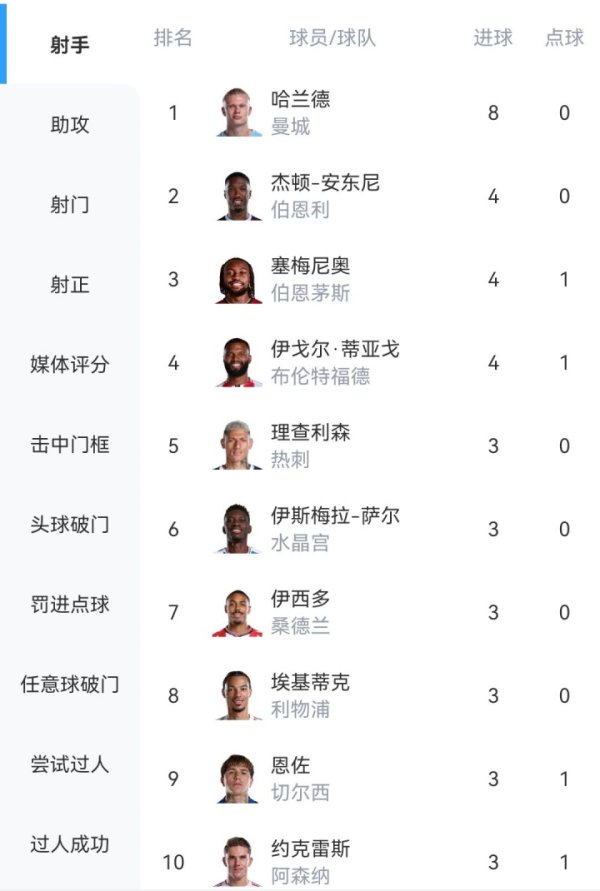The height and width of the screenshot is (891, 600).
Task: Show the 尝试过人 ranking
Action: 70,765
